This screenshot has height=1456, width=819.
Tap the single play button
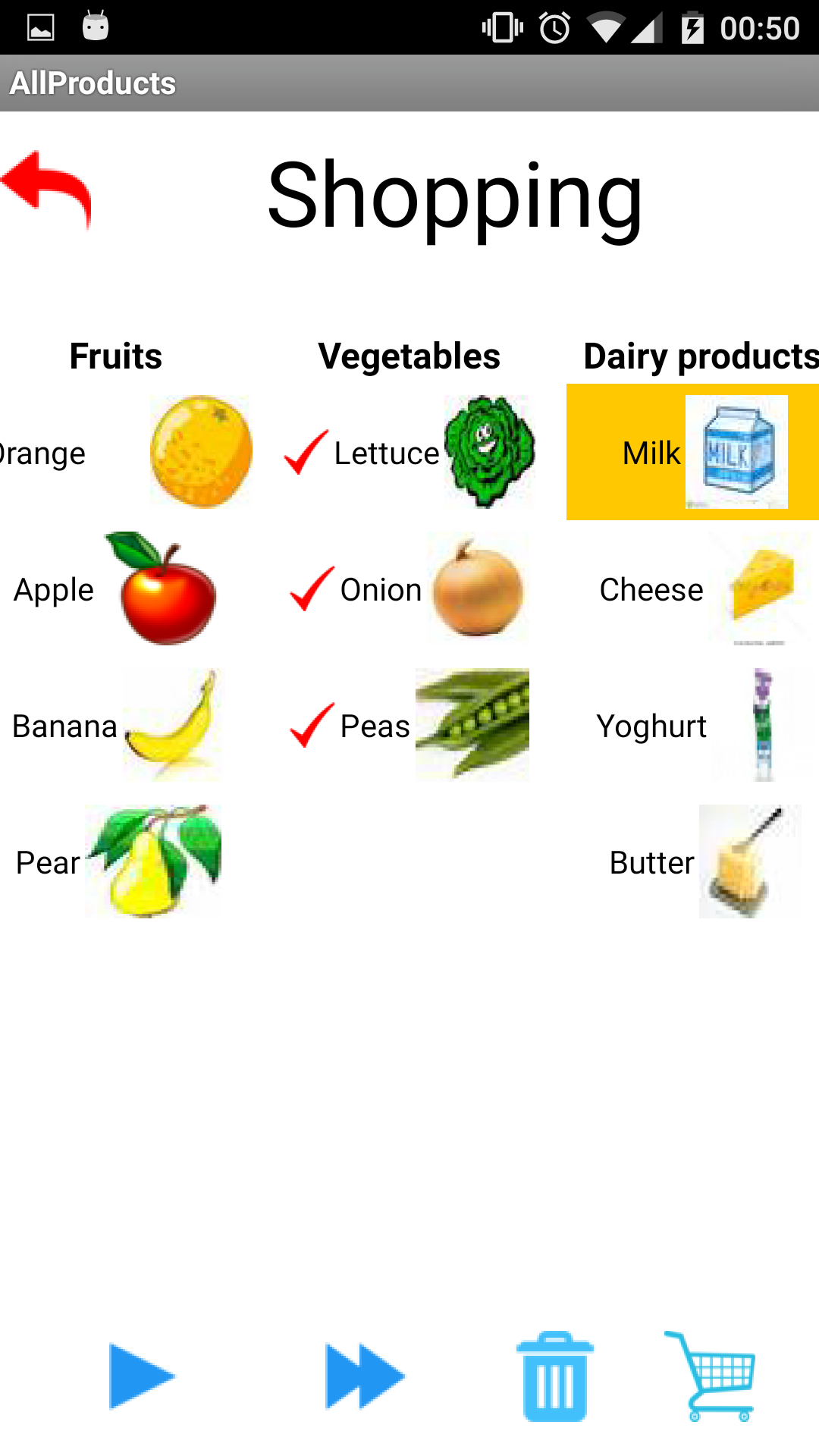pyautogui.click(x=141, y=1376)
